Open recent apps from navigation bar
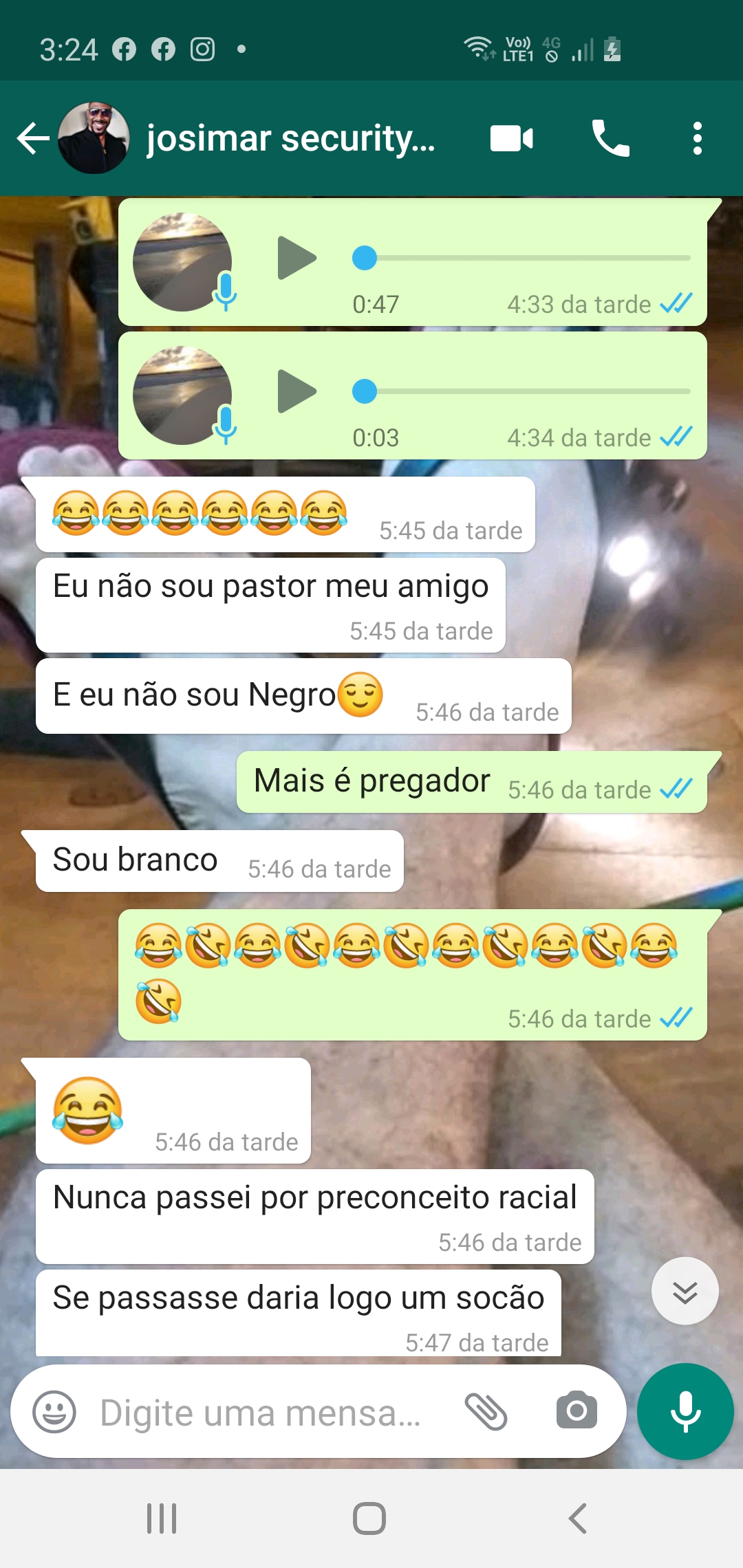 pos(162,1518)
